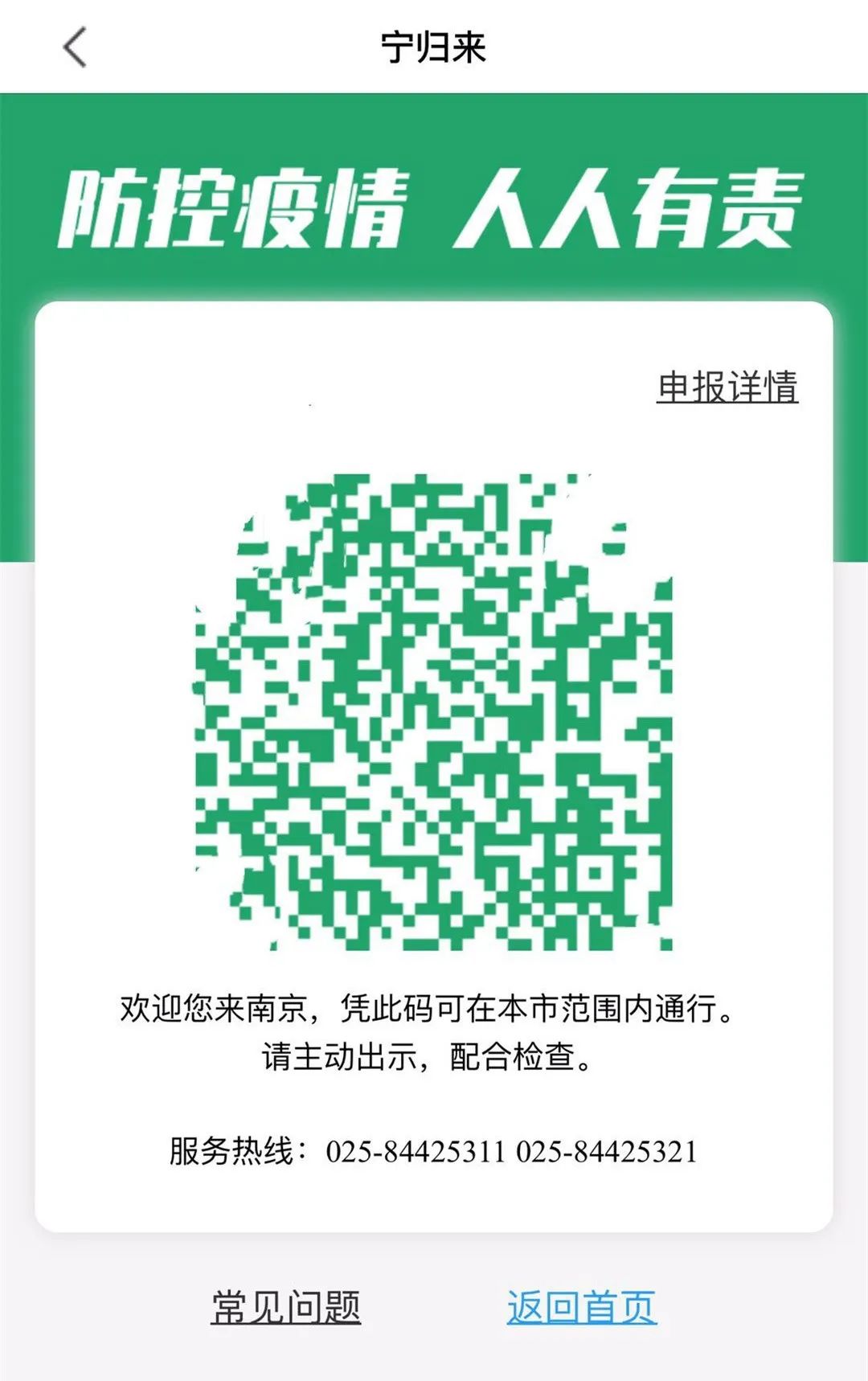Dial hotline number 025-84425311

pyautogui.click(x=419, y=1152)
